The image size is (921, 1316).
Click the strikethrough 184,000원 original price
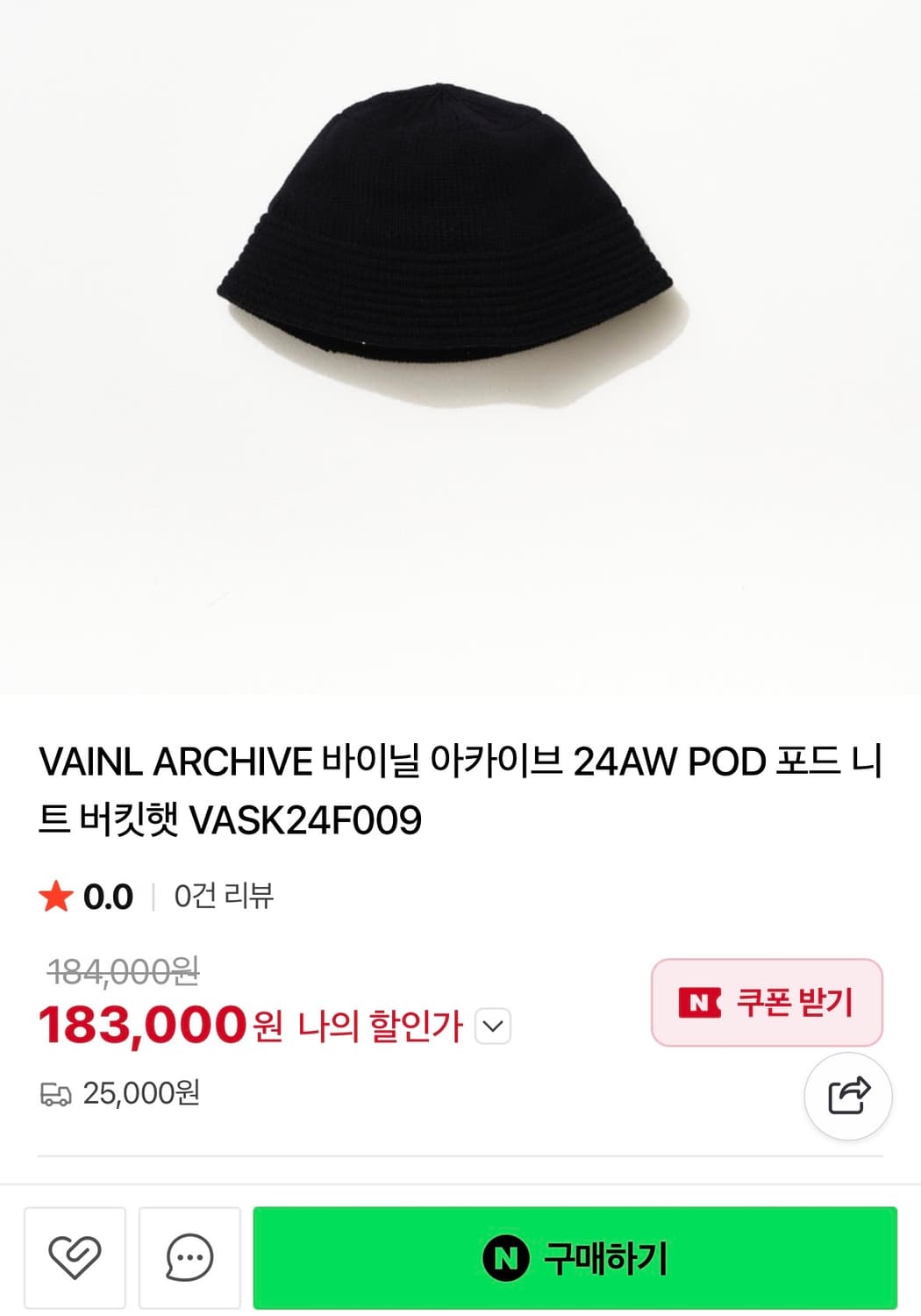[x=123, y=974]
